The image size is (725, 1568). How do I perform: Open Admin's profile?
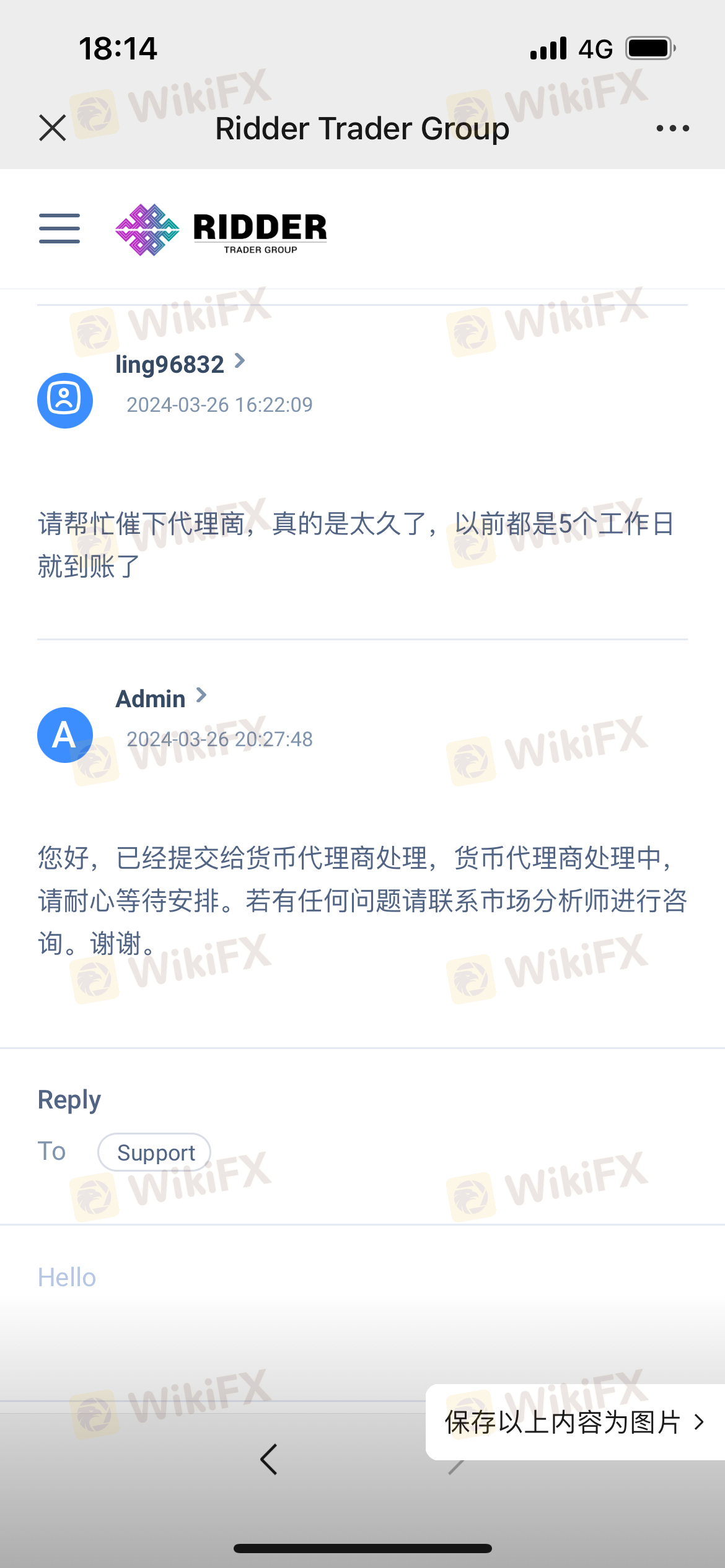(161, 698)
